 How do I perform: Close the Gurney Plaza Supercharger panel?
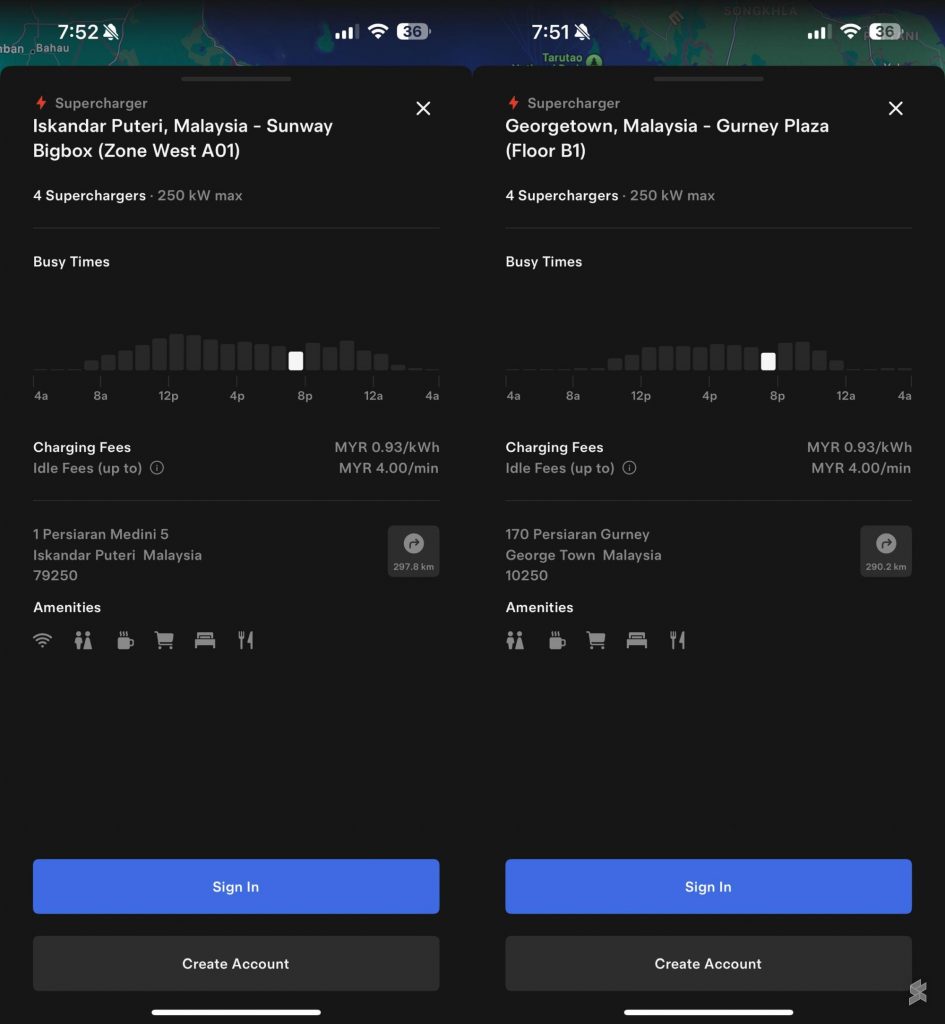tap(895, 108)
